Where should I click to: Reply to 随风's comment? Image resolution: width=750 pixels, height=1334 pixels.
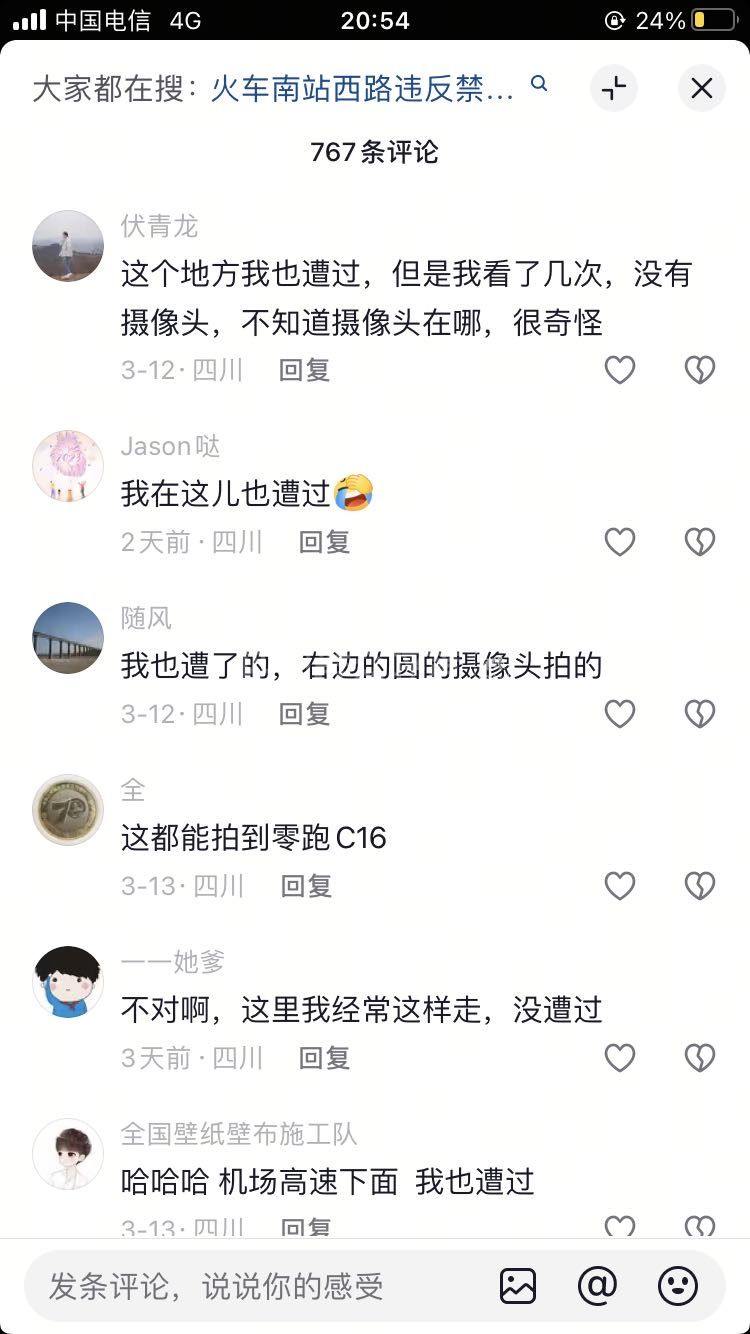click(304, 714)
